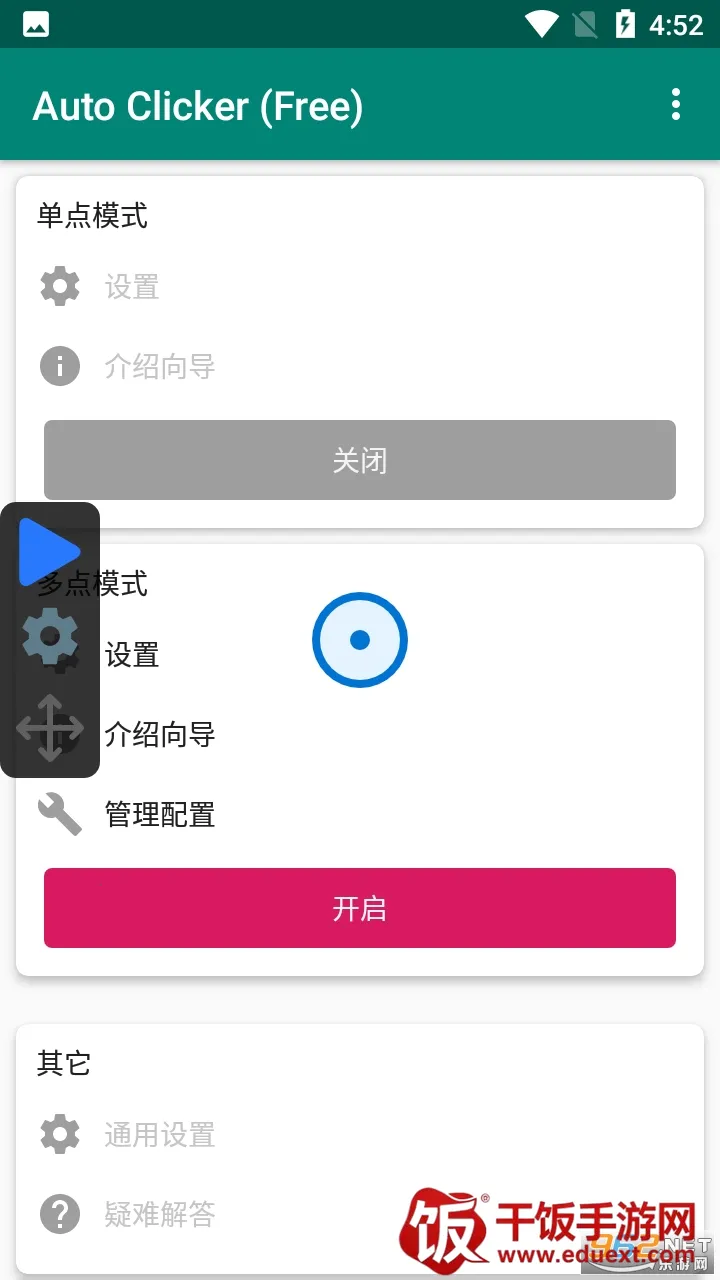Image resolution: width=720 pixels, height=1280 pixels.
Task: Open the overflow menu in app bar
Action: 676,104
